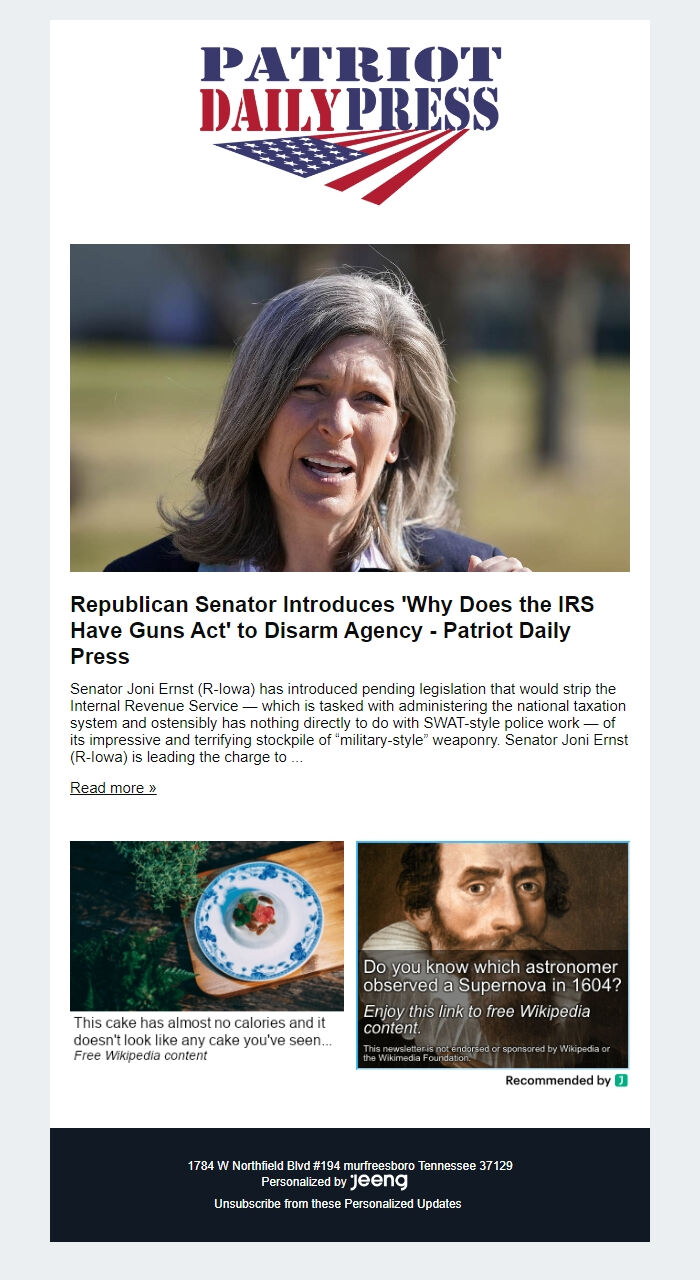The width and height of the screenshot is (700, 1280).
Task: Open the Read more link
Action: [113, 788]
